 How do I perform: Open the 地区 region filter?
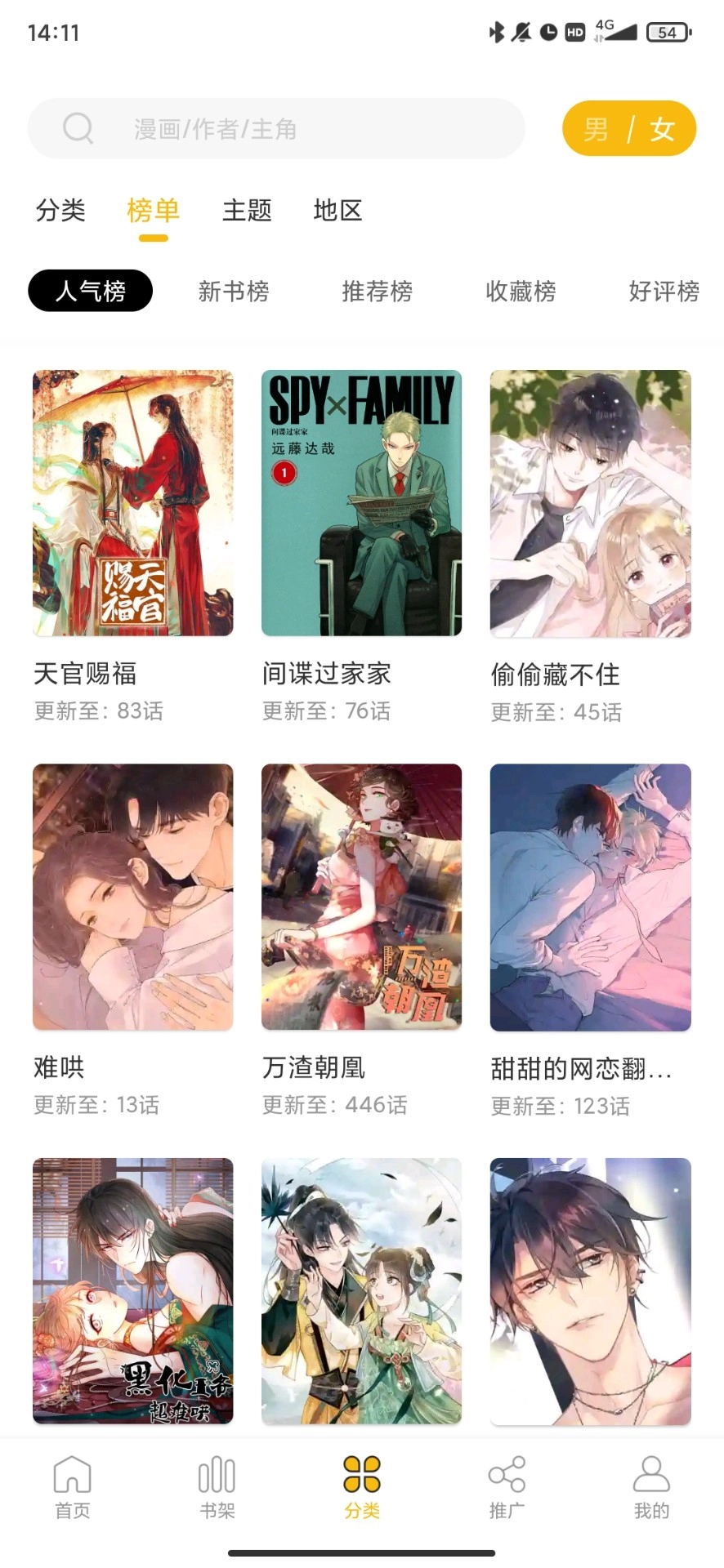pyautogui.click(x=337, y=210)
